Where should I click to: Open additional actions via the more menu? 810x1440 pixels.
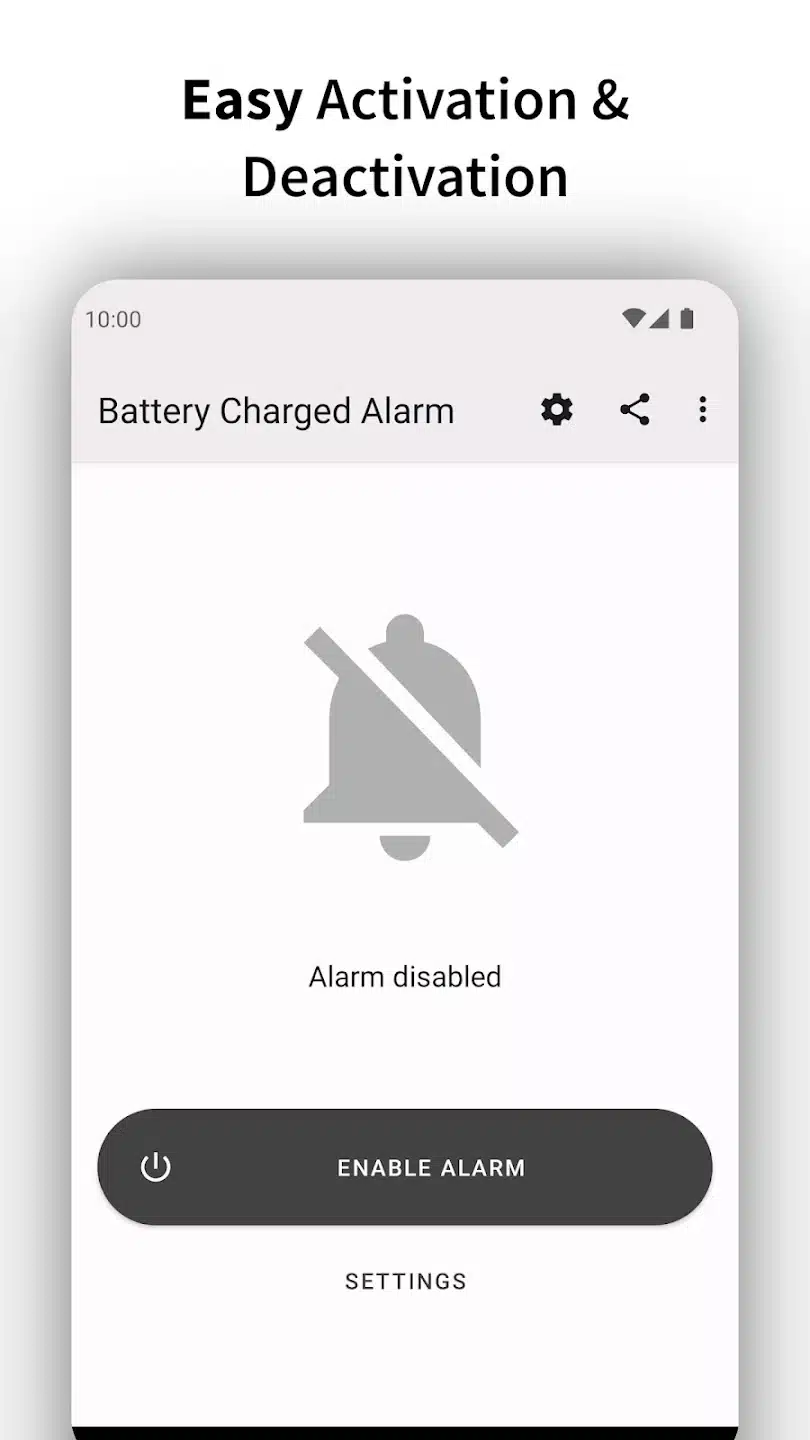click(x=703, y=410)
